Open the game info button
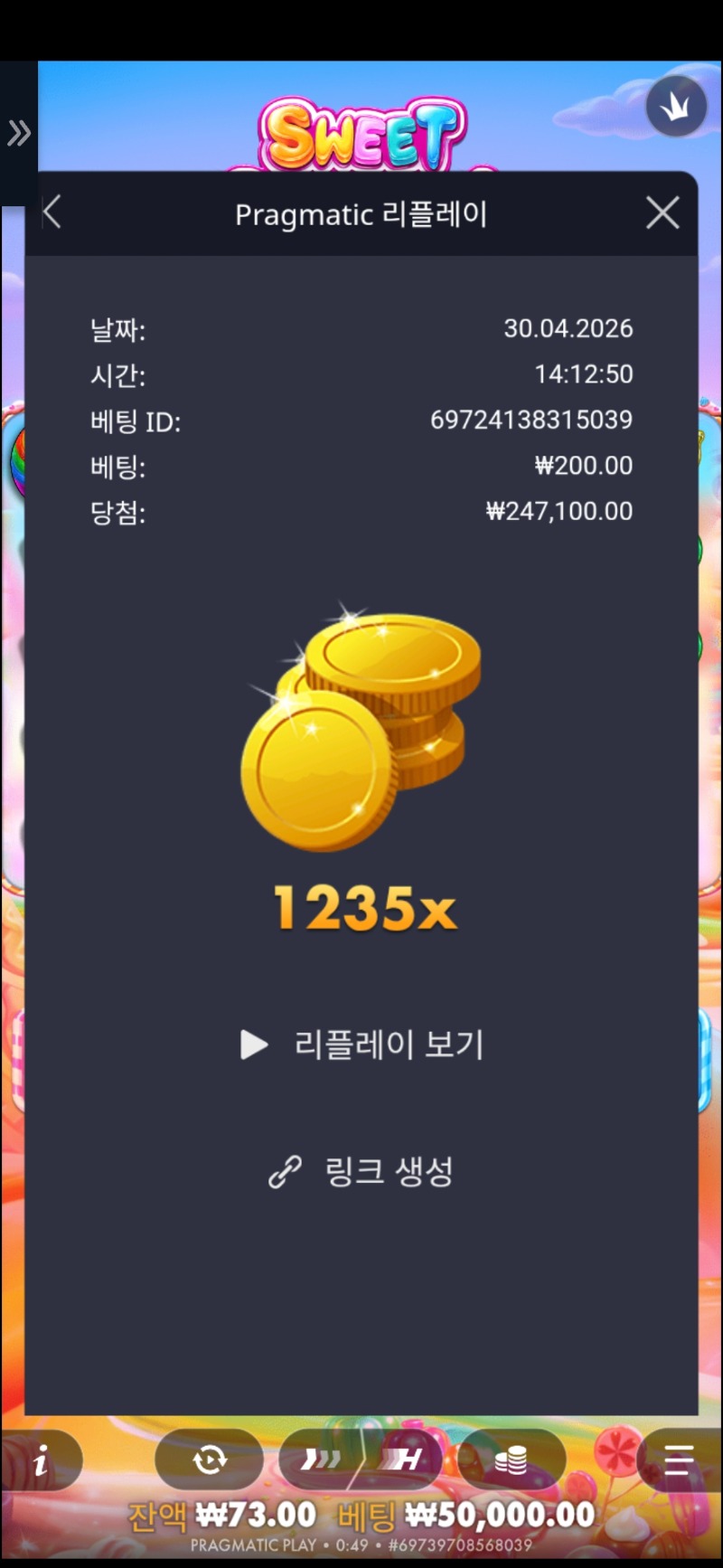 pos(41,1460)
